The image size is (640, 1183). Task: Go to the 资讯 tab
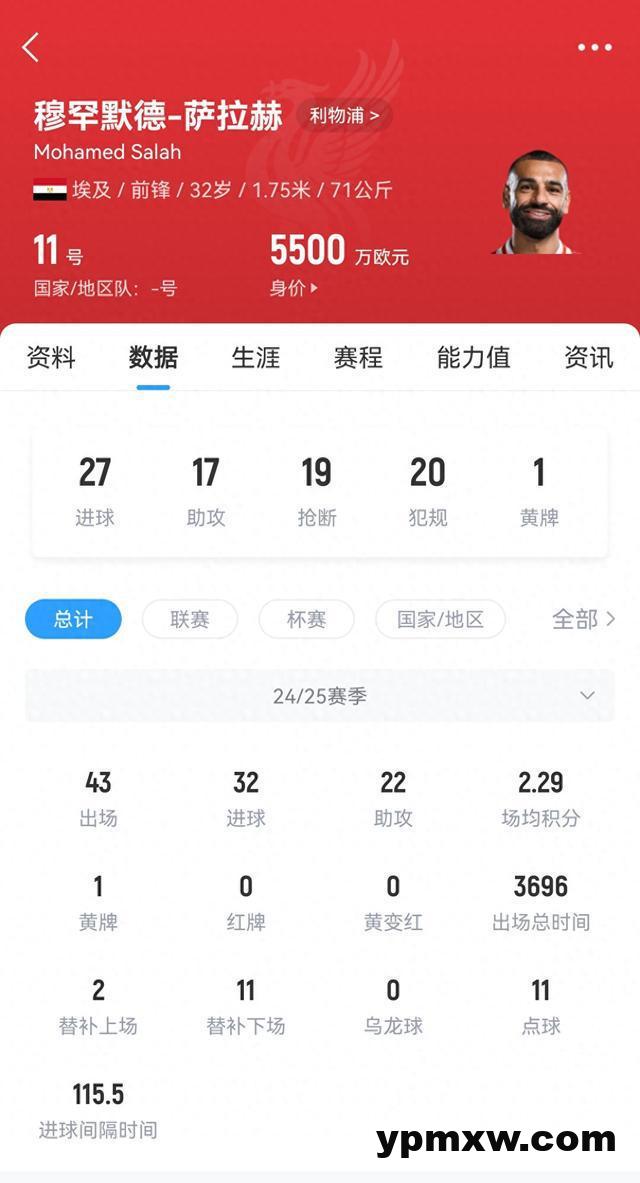[588, 357]
